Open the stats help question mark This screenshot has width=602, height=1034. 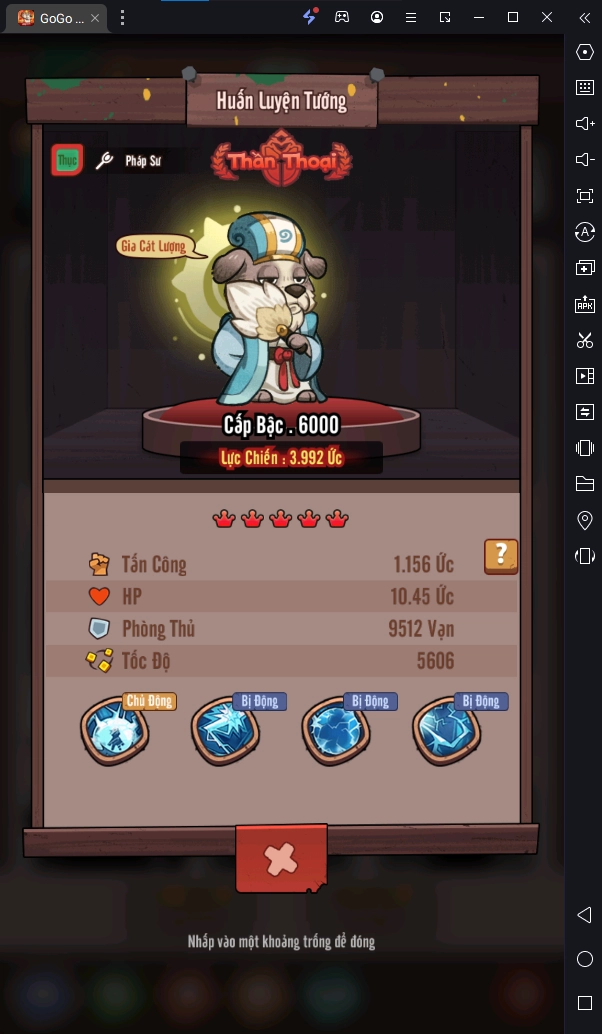(x=501, y=556)
